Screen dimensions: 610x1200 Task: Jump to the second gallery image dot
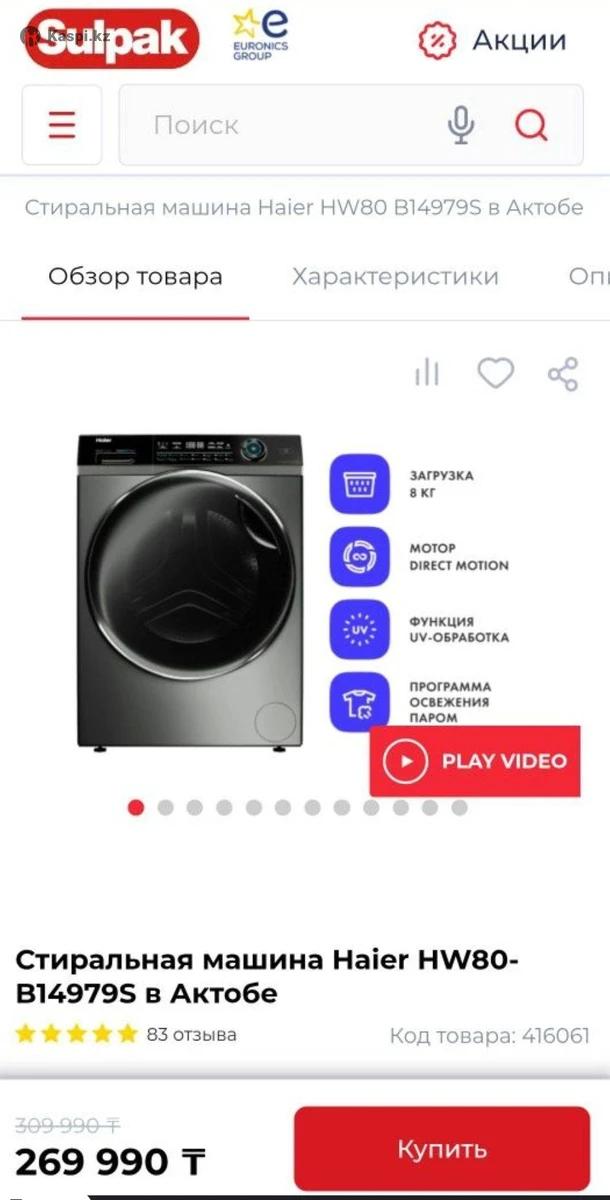[165, 807]
